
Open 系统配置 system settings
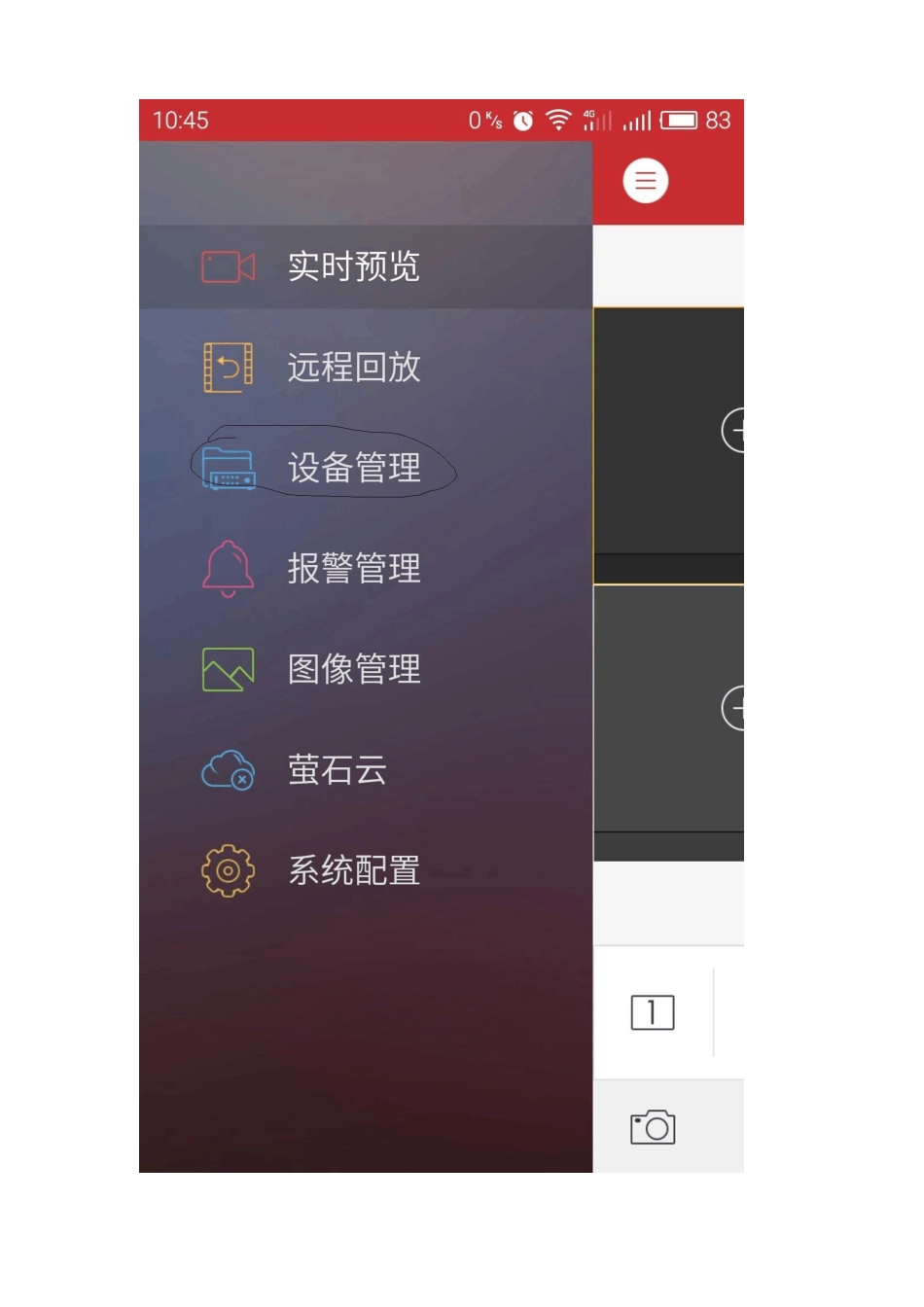352,870
